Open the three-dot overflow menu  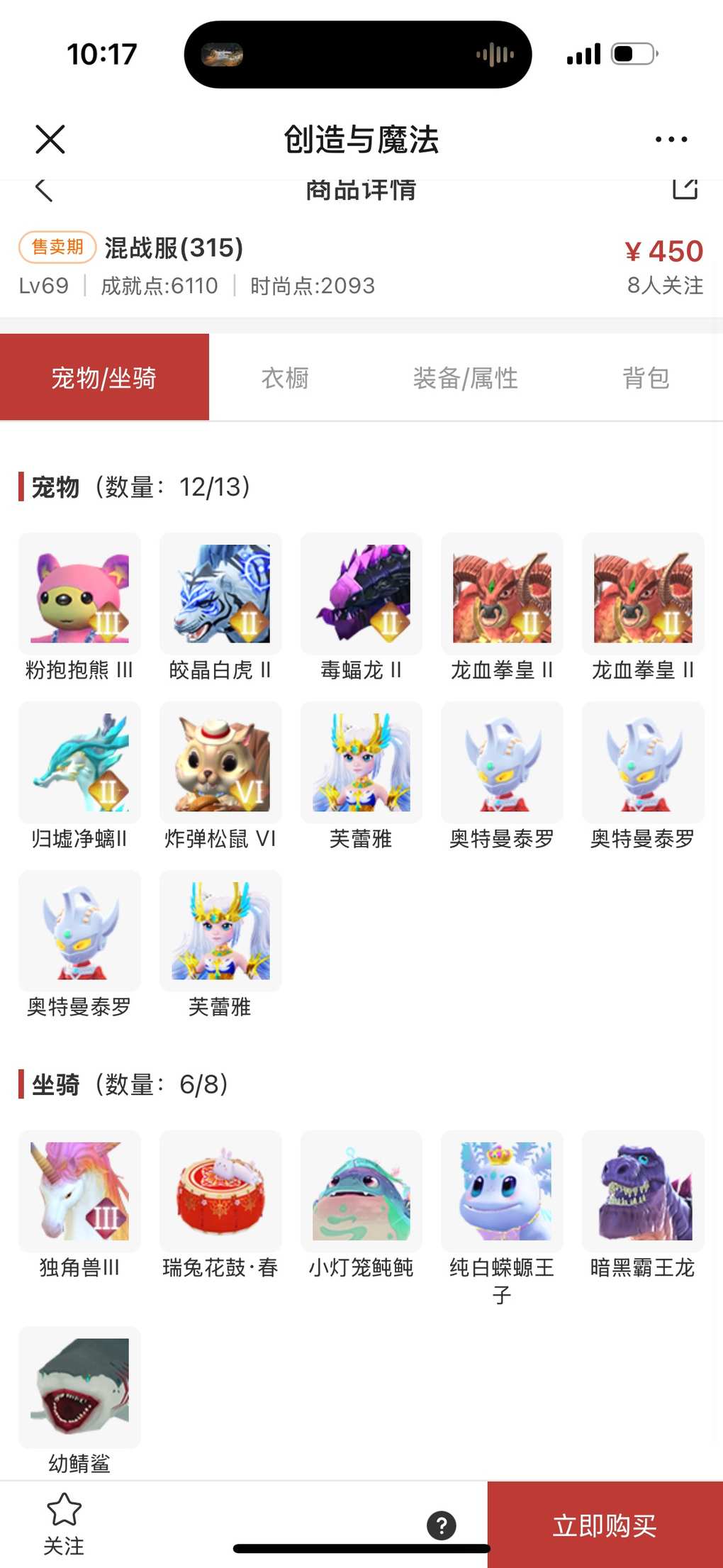click(x=671, y=139)
